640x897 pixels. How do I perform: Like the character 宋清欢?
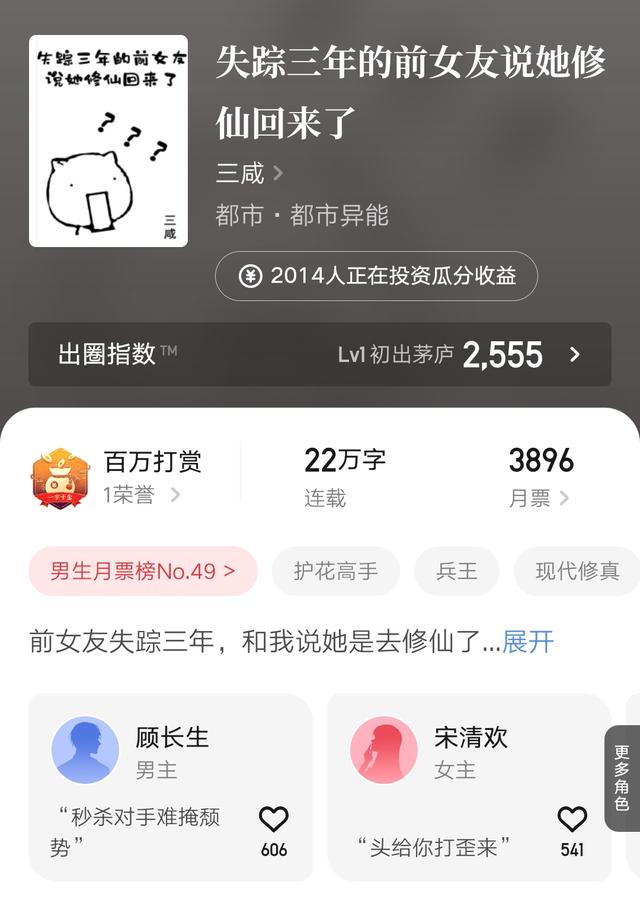click(572, 820)
